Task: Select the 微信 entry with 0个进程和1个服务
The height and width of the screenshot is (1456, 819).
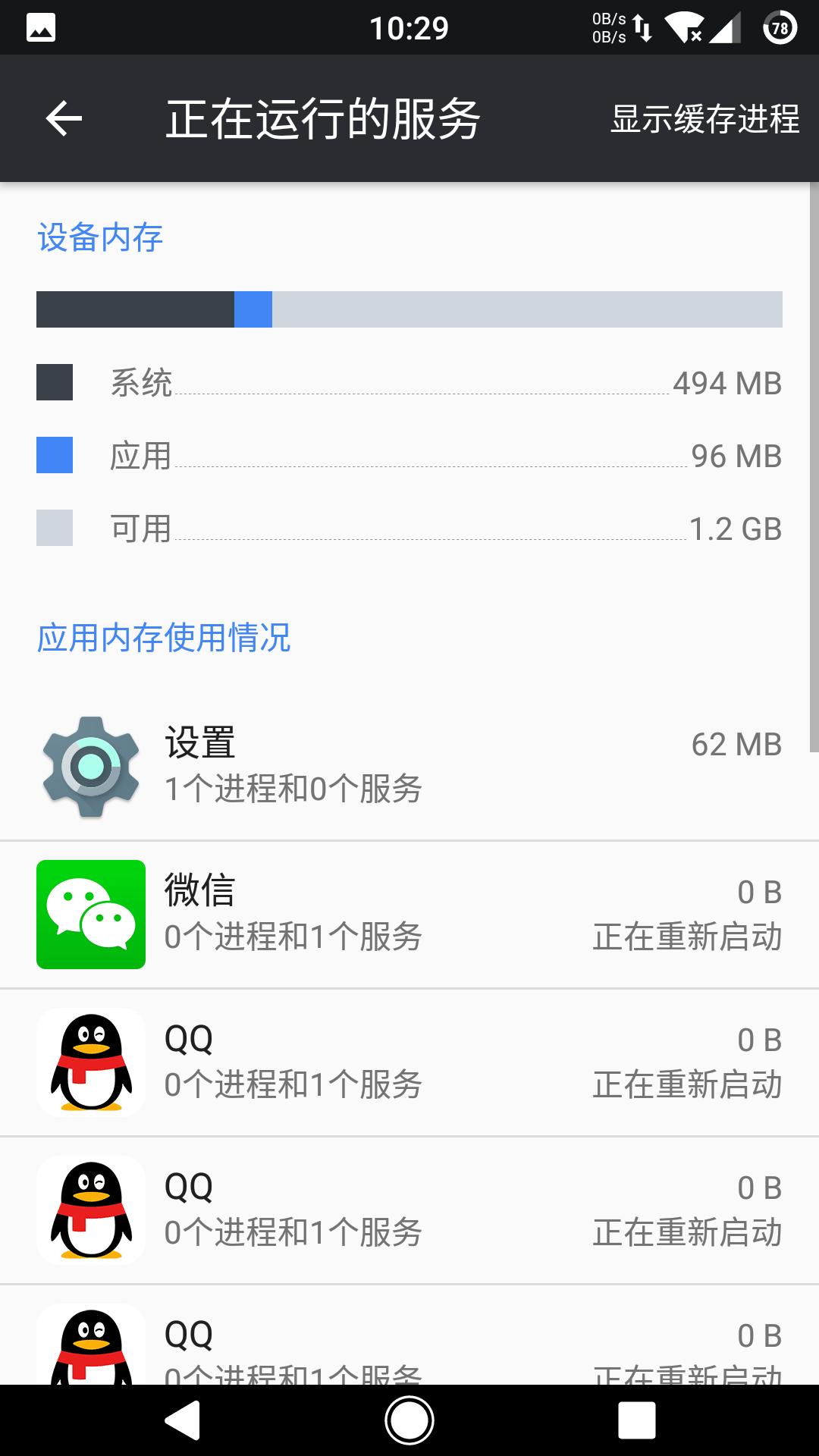Action: click(409, 914)
